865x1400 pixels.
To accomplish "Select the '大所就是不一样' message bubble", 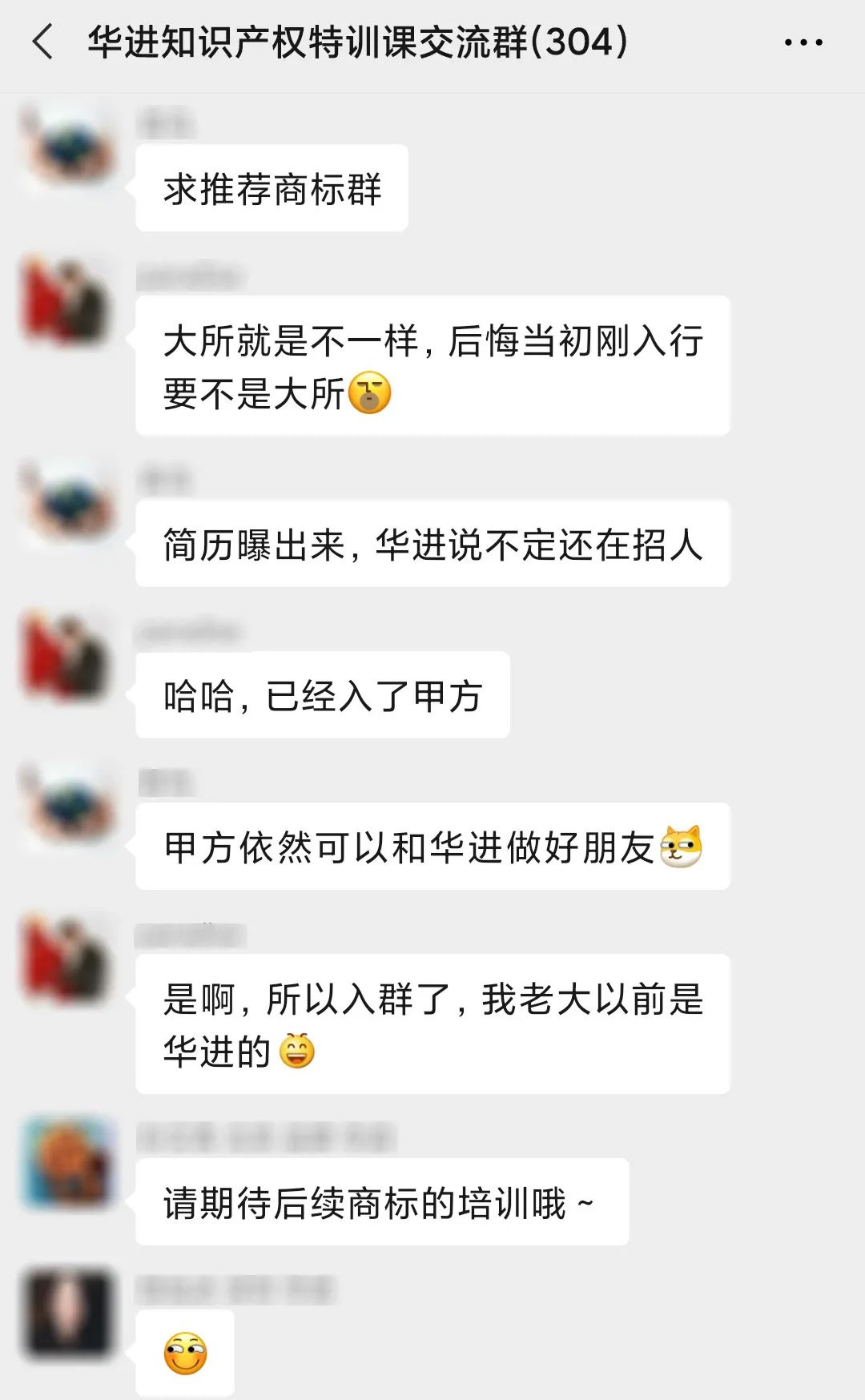I will point(432,364).
